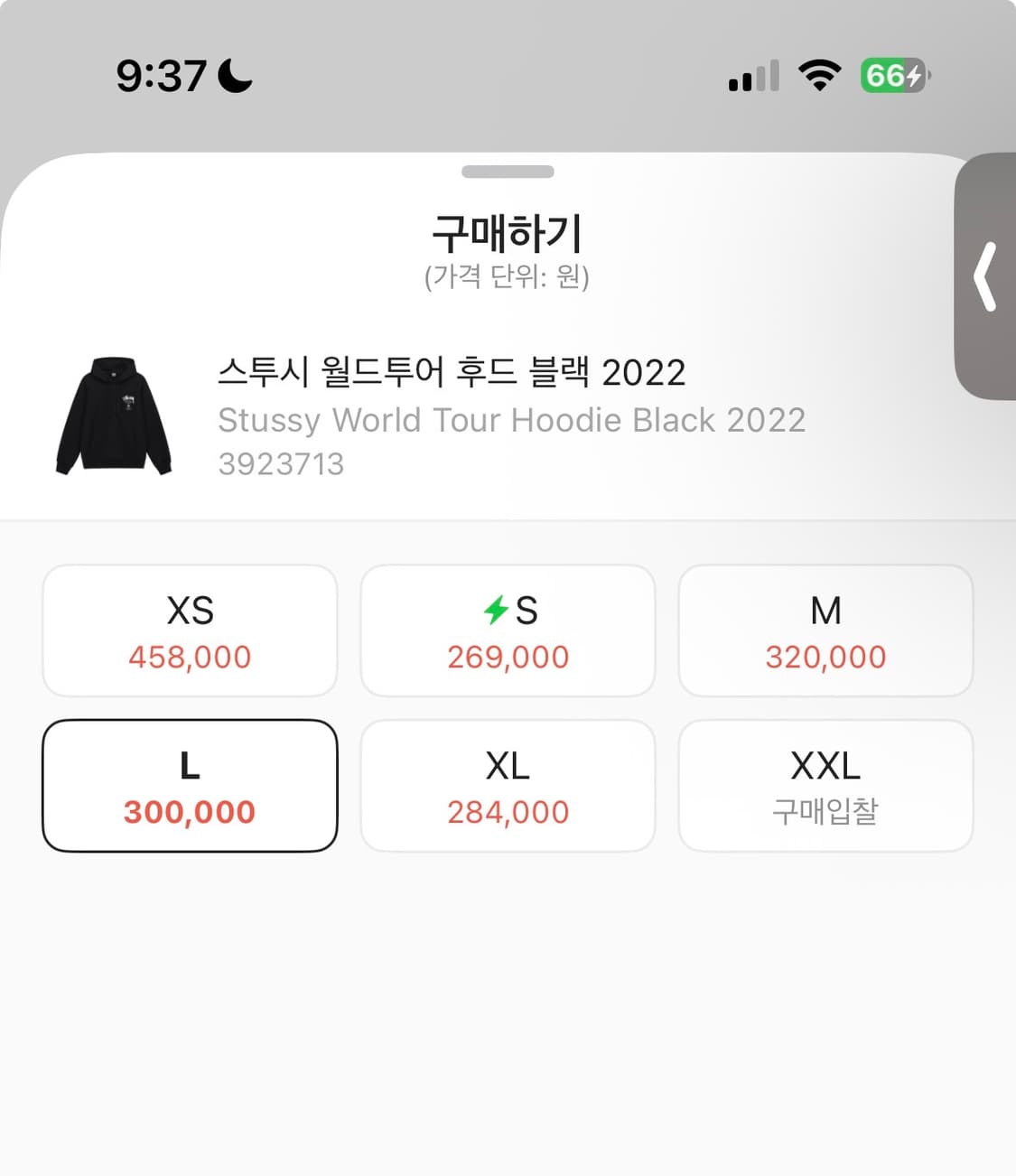Tap the 구매하기 sheet title
This screenshot has height=1176, width=1016.
tap(508, 232)
